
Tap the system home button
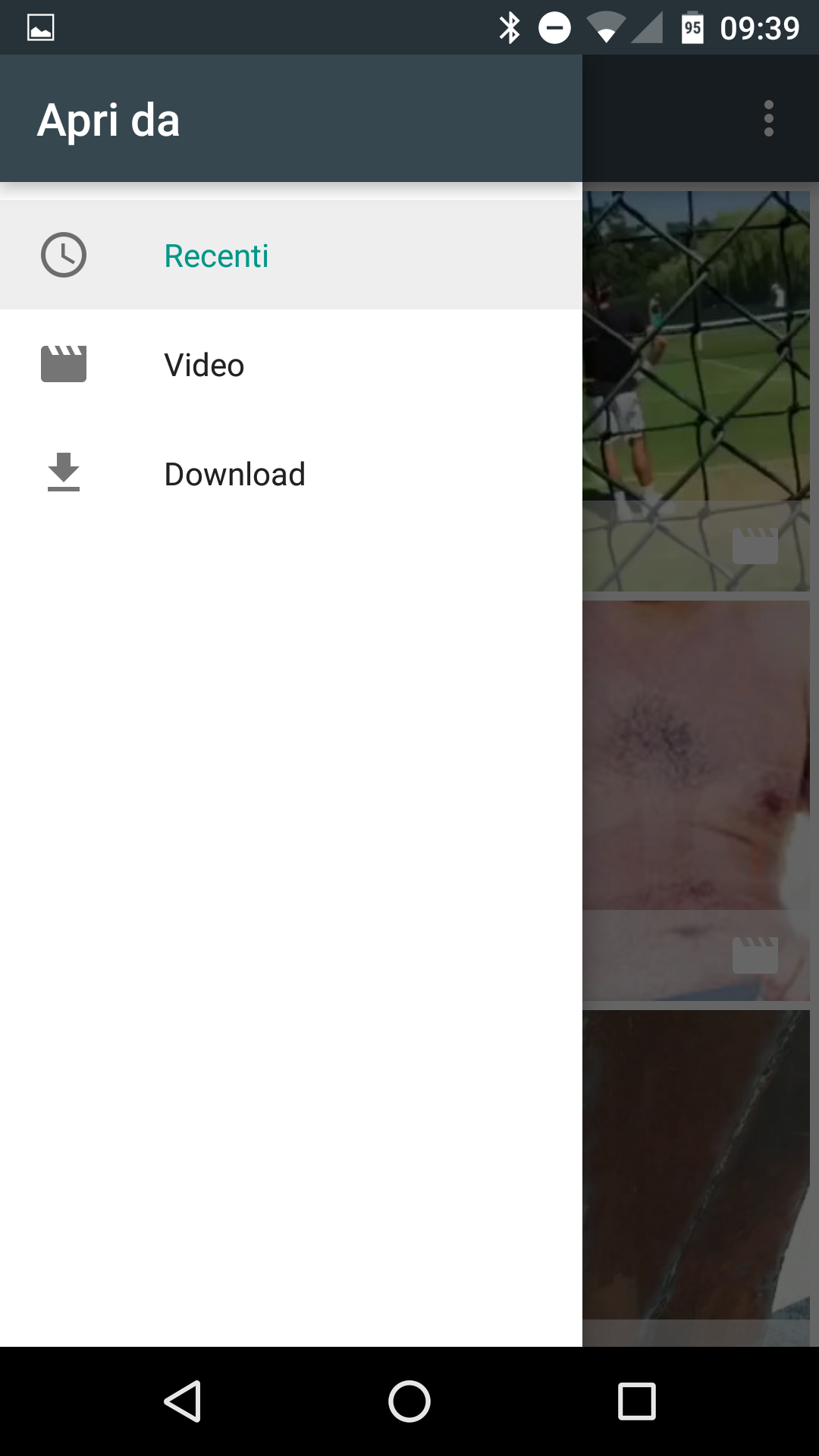409,1401
